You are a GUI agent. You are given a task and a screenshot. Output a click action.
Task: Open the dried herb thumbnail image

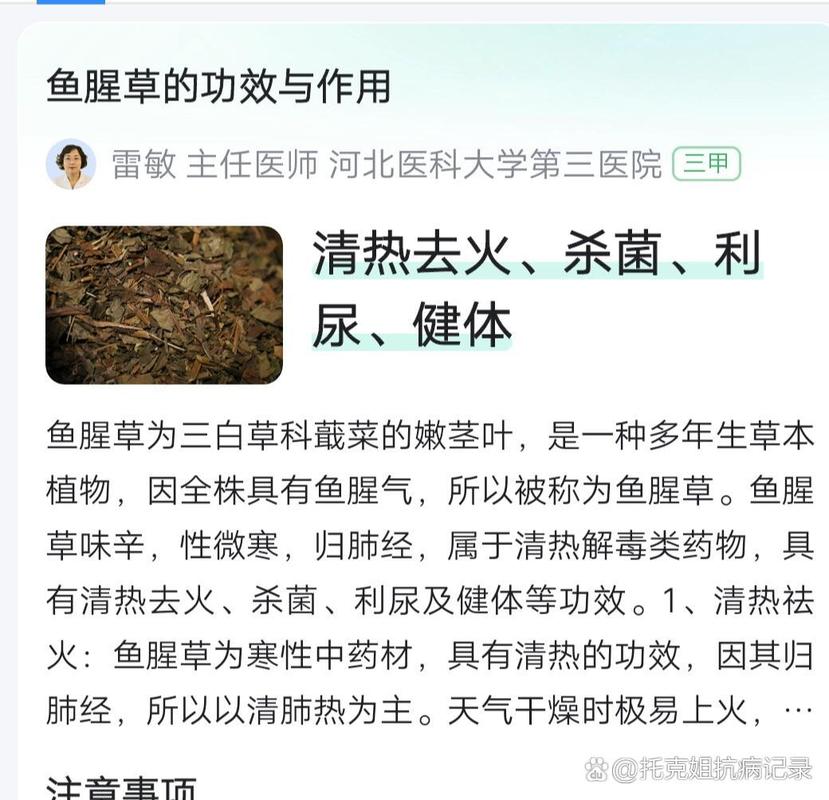164,305
